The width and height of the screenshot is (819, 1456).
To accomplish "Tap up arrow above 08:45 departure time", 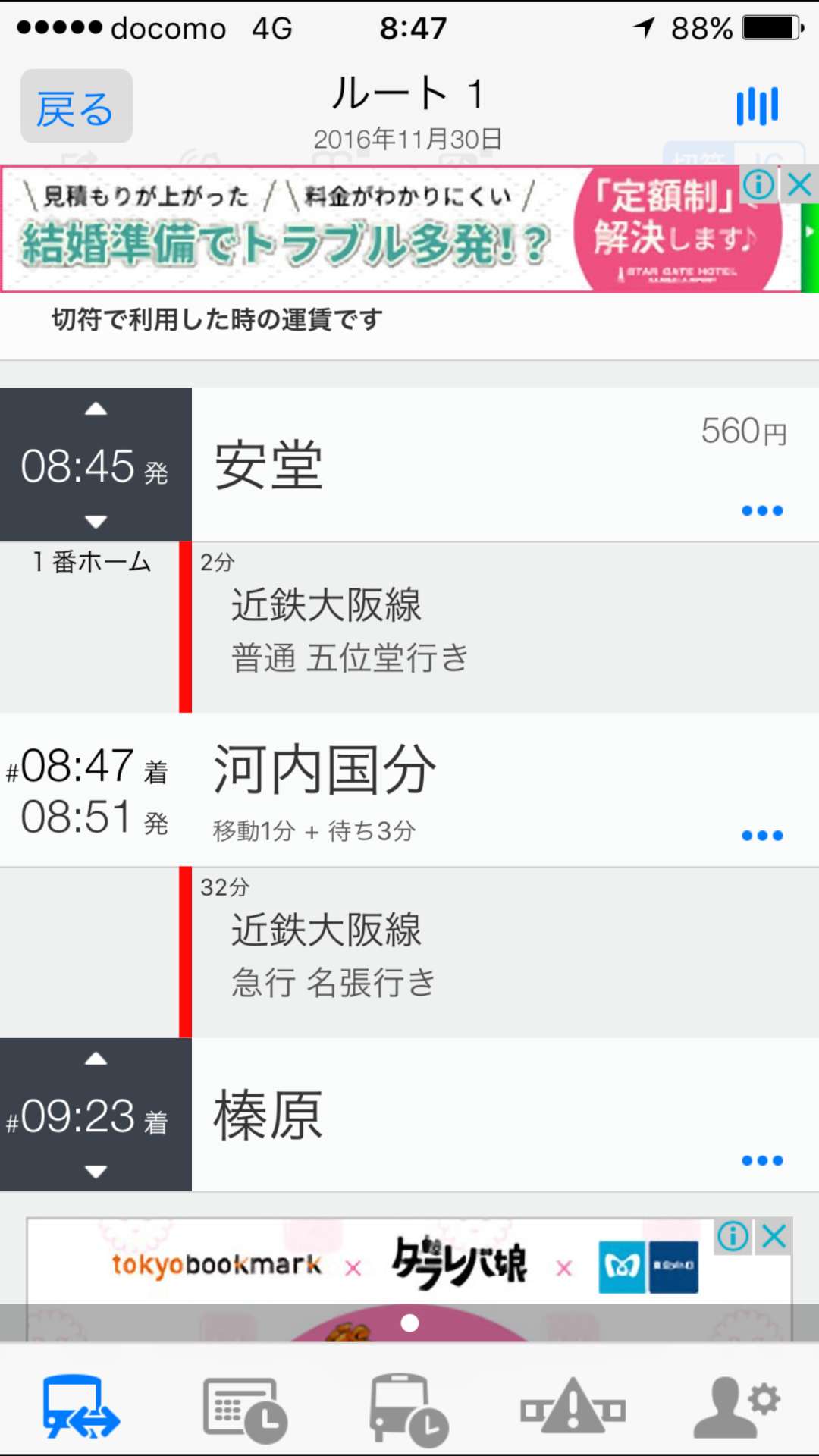I will point(96,409).
